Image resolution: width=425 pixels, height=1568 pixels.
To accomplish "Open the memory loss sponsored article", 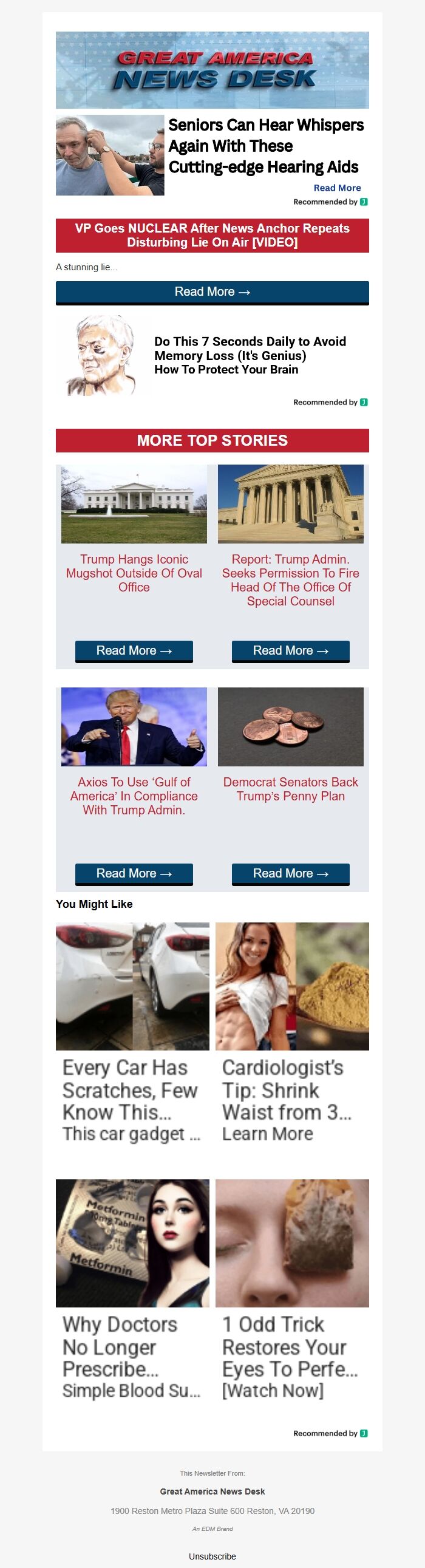I will (250, 355).
